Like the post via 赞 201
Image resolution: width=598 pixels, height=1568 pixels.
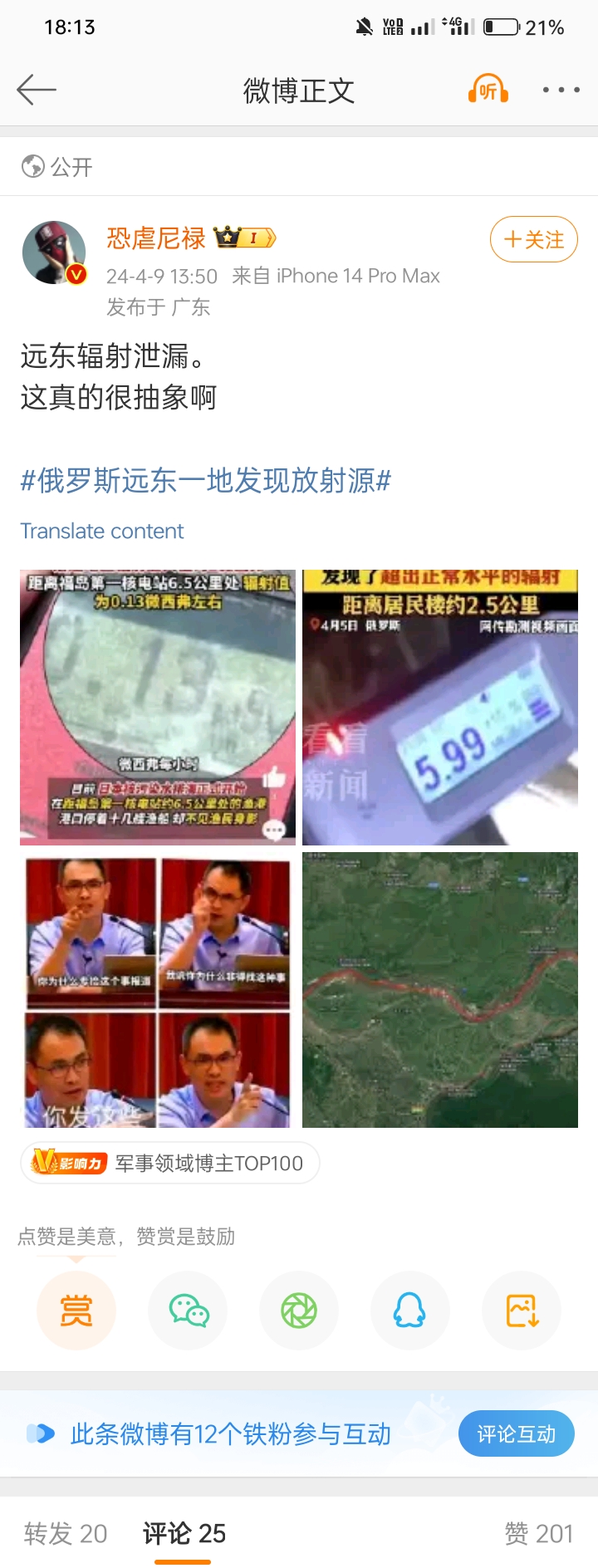(538, 1533)
